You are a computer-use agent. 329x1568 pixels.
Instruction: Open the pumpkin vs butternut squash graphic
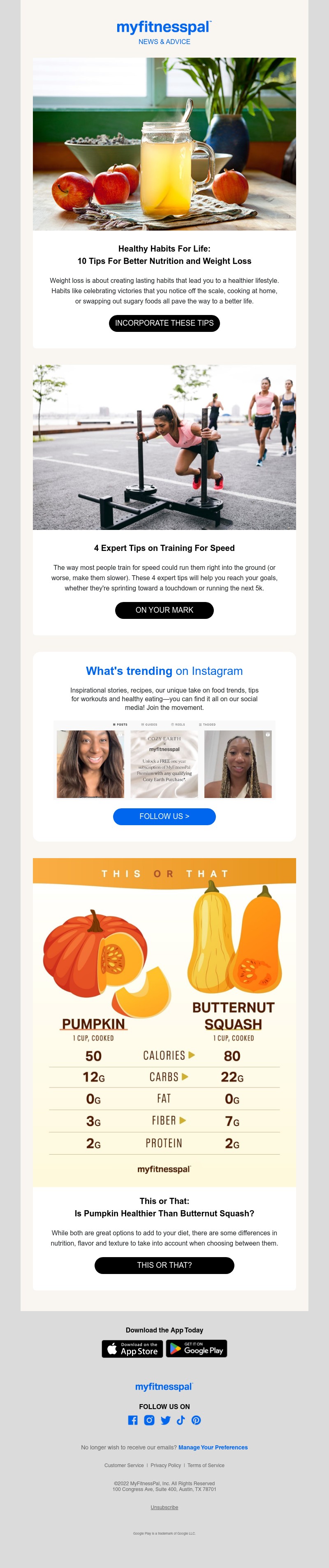(x=164, y=1022)
